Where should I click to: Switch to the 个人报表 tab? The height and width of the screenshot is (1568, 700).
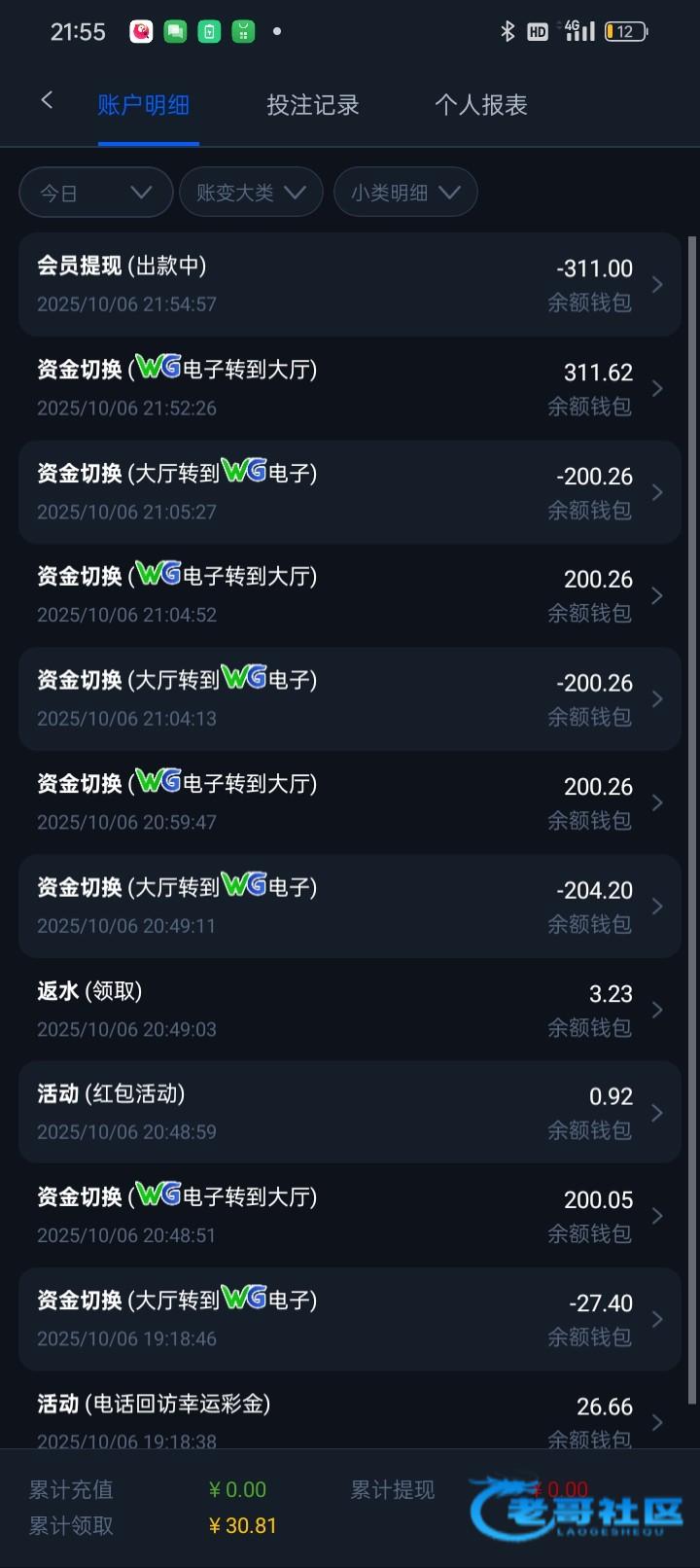click(x=480, y=105)
